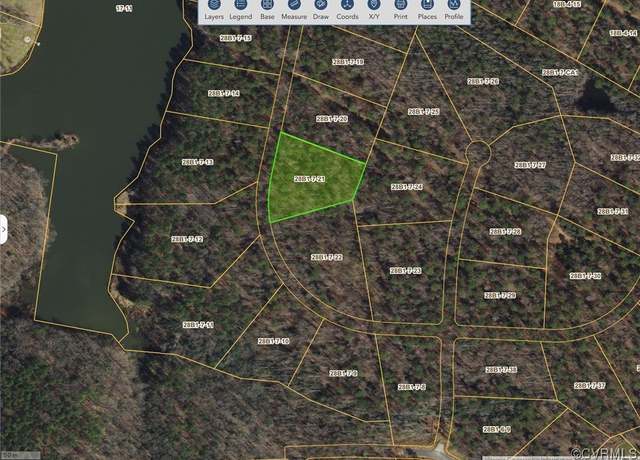The height and width of the screenshot is (460, 640).
Task: Open the Places tool
Action: pyautogui.click(x=427, y=10)
